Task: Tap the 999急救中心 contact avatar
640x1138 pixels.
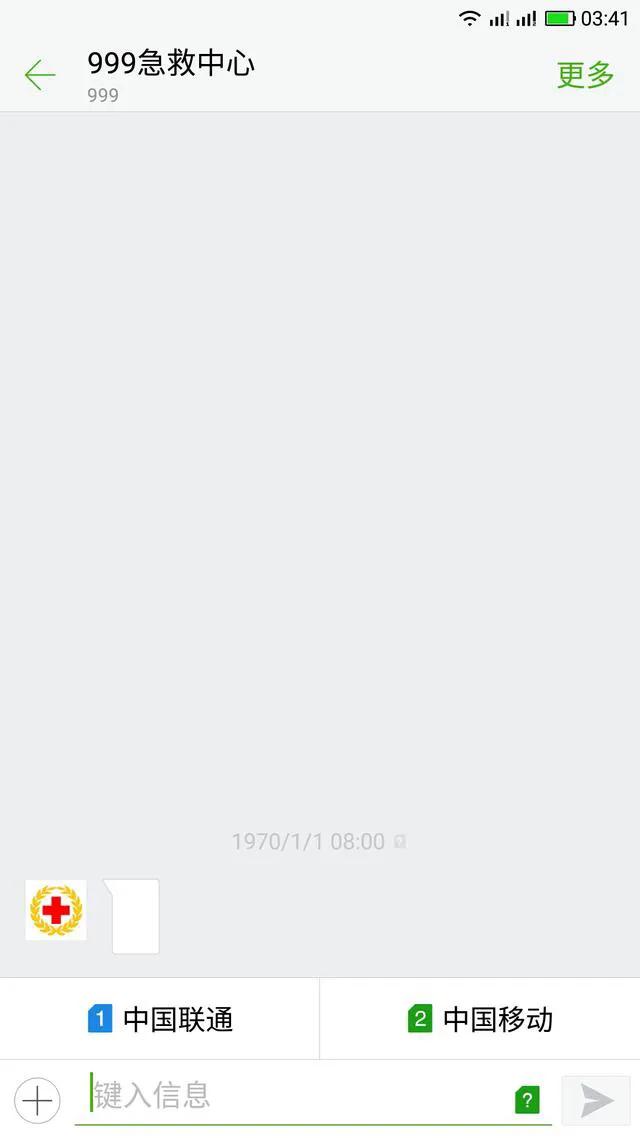Action: (56, 910)
